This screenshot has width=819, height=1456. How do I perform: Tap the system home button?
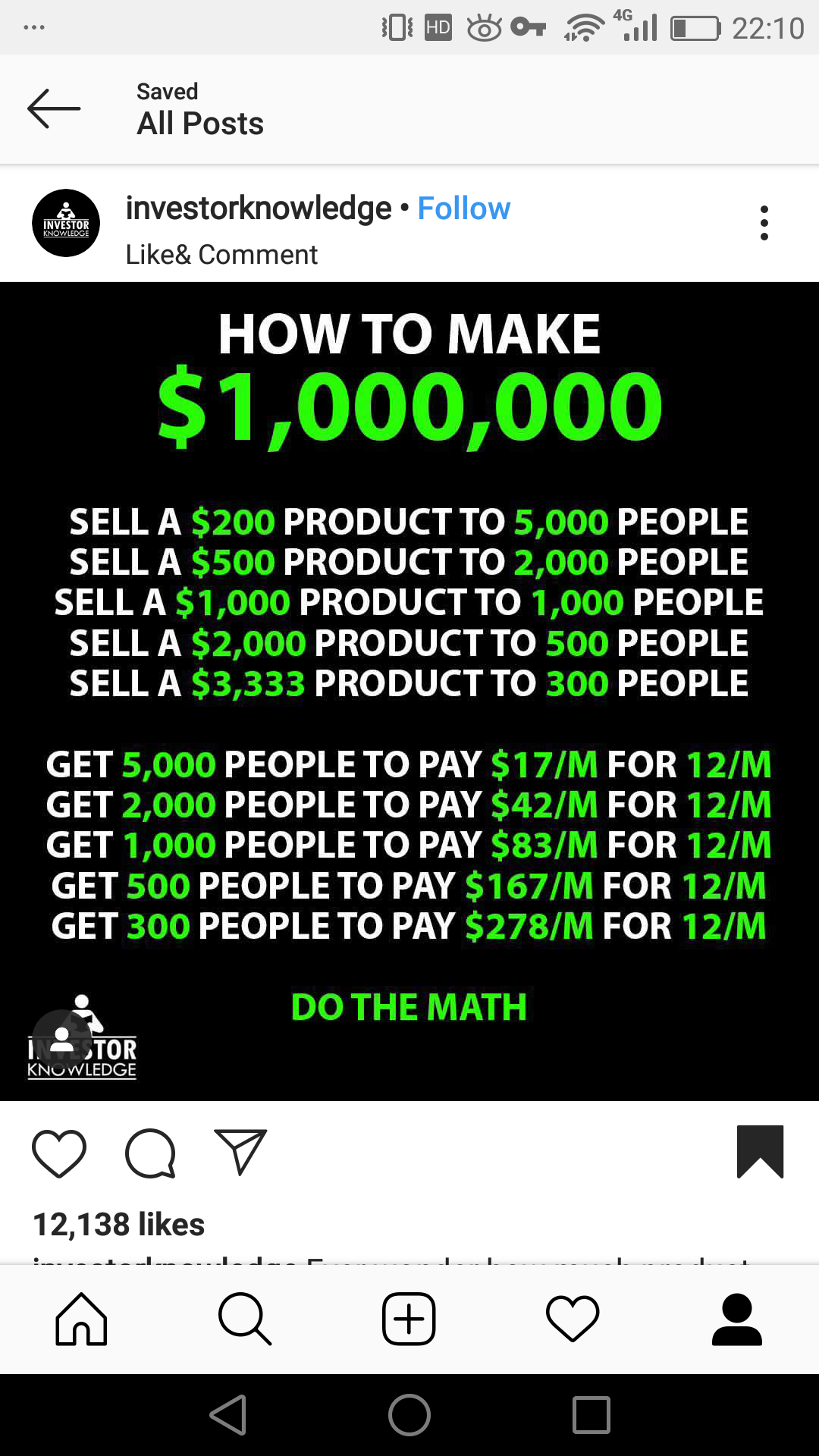point(409,1415)
